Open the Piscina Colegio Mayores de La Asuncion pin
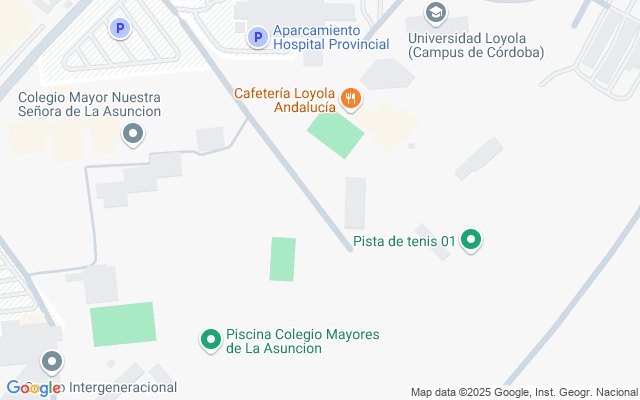The width and height of the screenshot is (640, 400). click(210, 341)
